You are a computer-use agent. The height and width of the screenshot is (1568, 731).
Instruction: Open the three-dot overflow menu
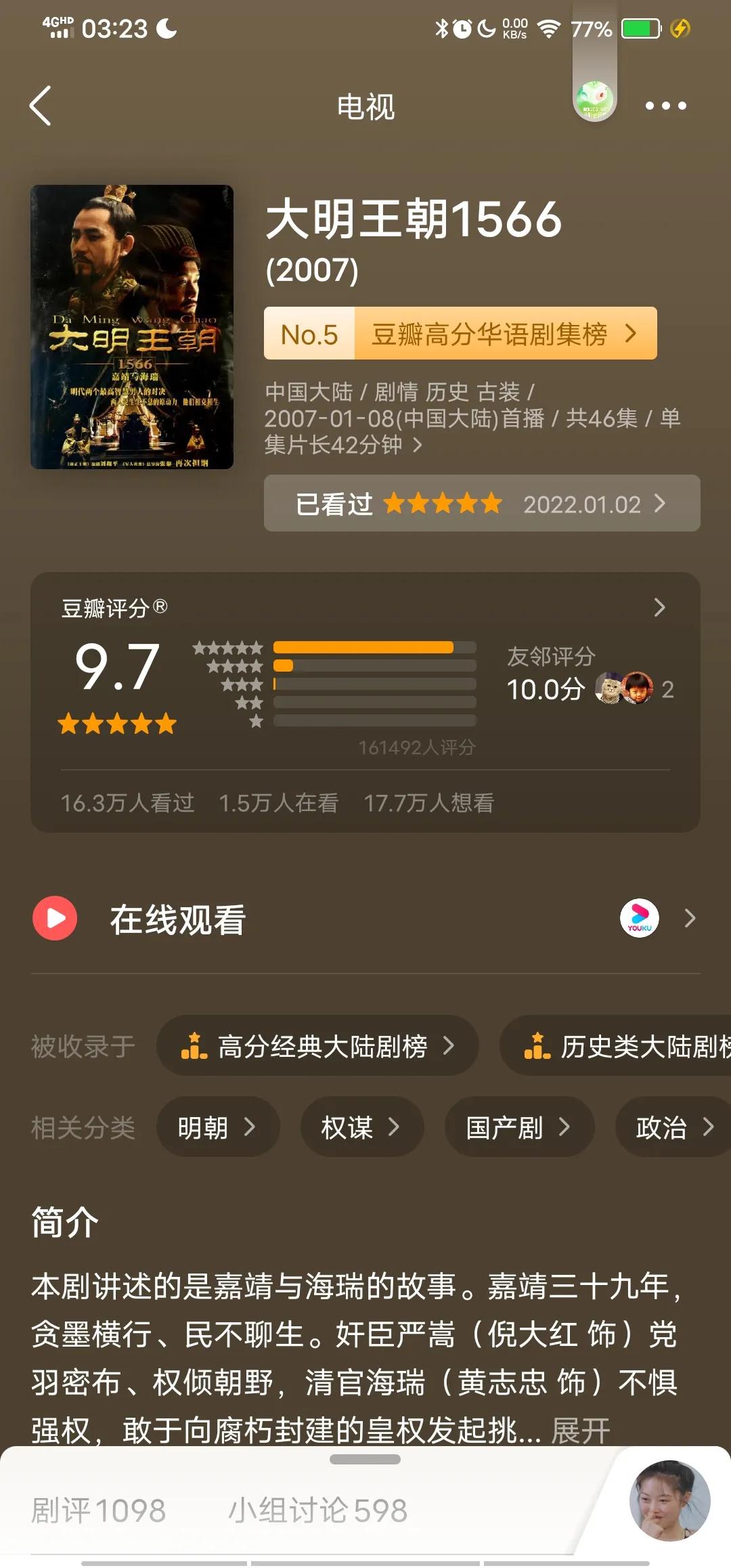tap(665, 106)
